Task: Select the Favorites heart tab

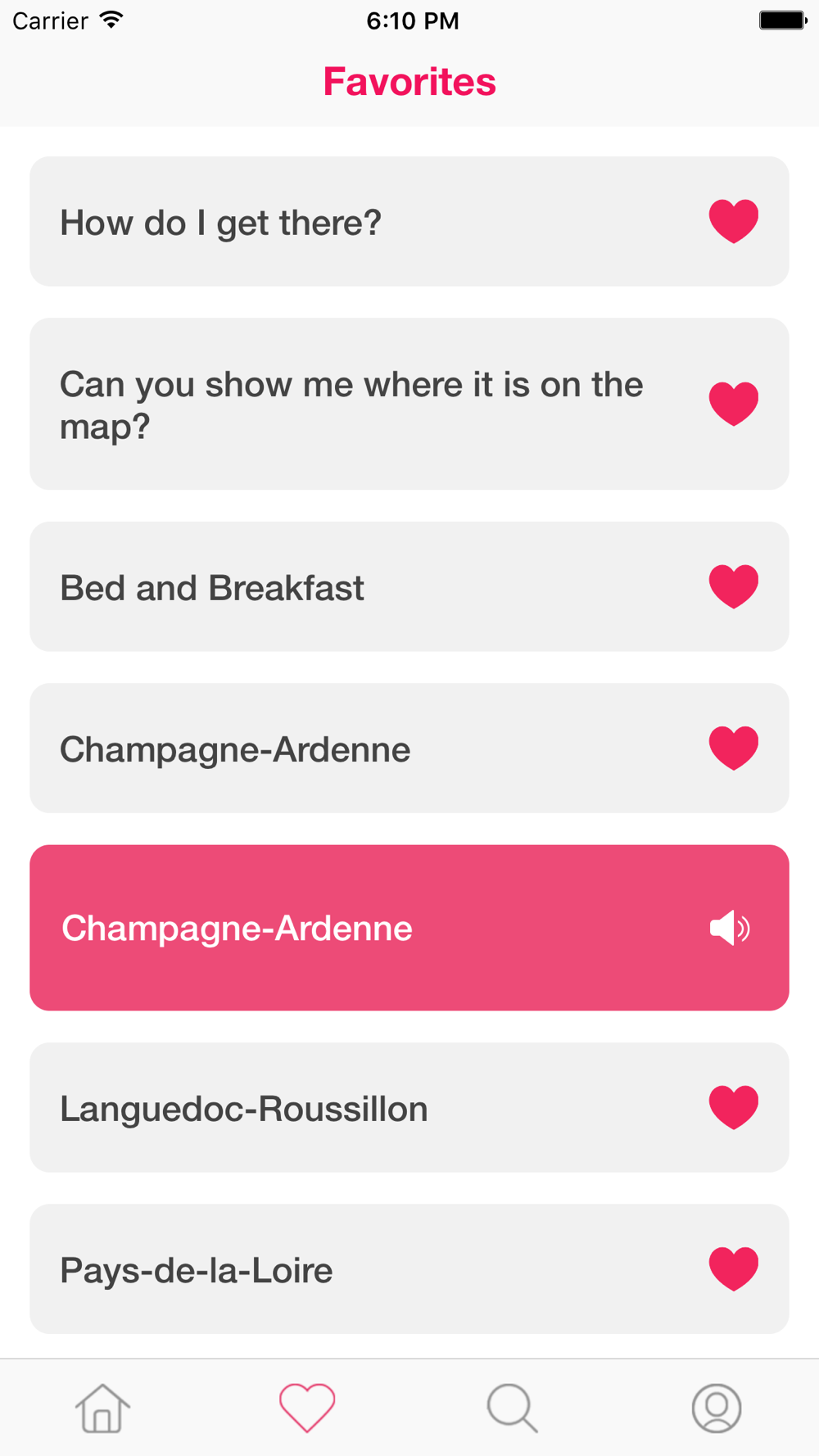Action: [307, 1409]
